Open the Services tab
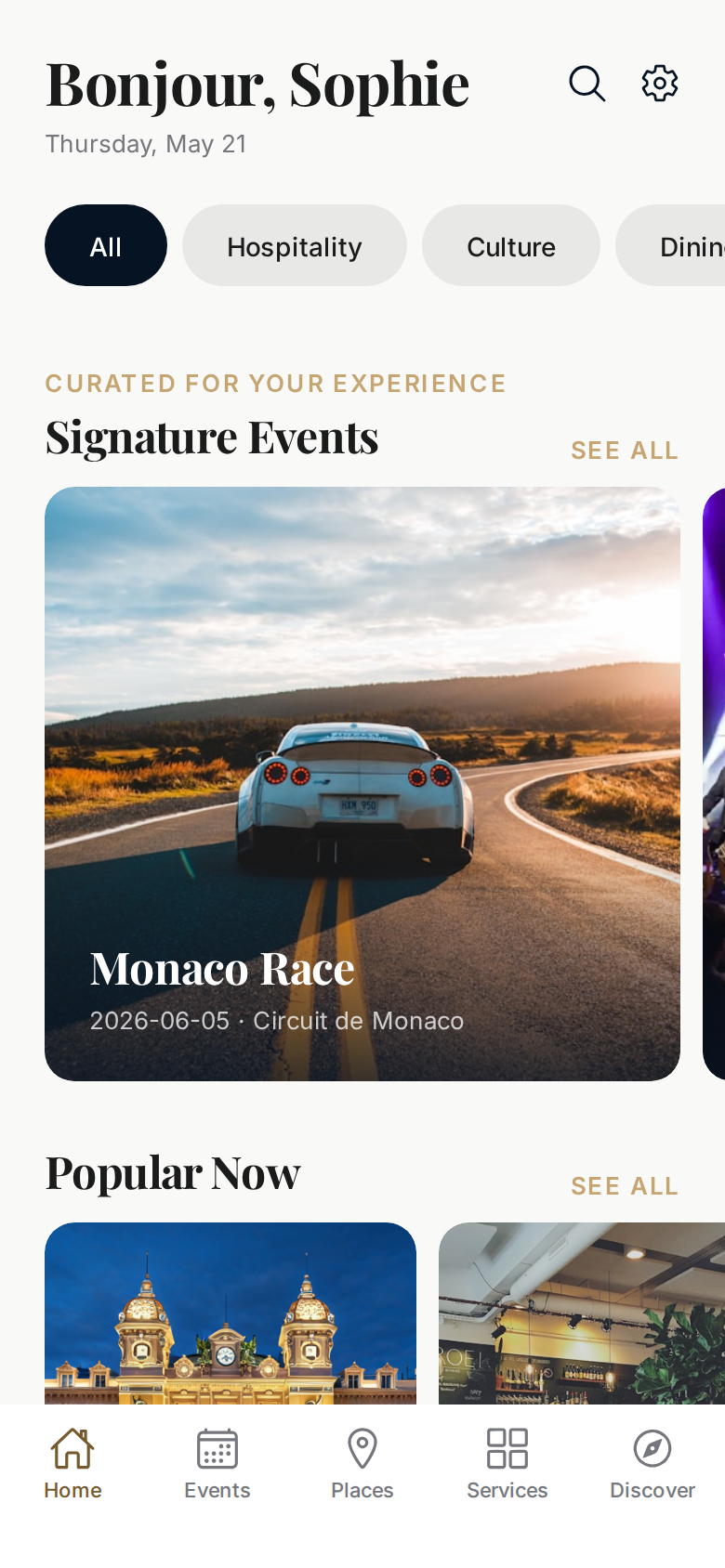The image size is (725, 1568). click(x=507, y=1464)
